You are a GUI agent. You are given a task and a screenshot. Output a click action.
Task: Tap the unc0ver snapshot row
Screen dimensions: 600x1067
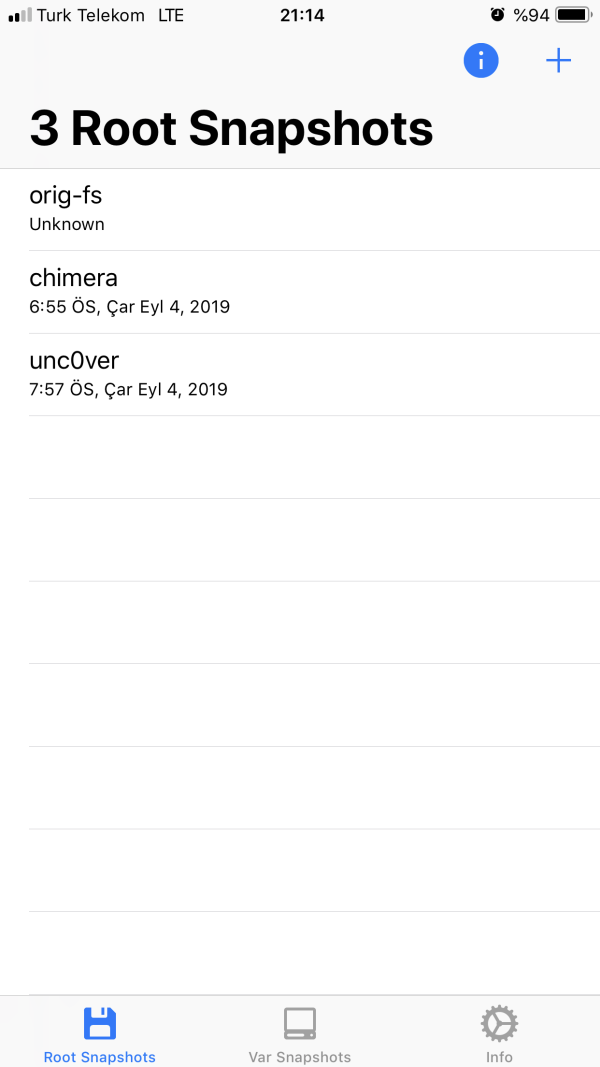[300, 374]
